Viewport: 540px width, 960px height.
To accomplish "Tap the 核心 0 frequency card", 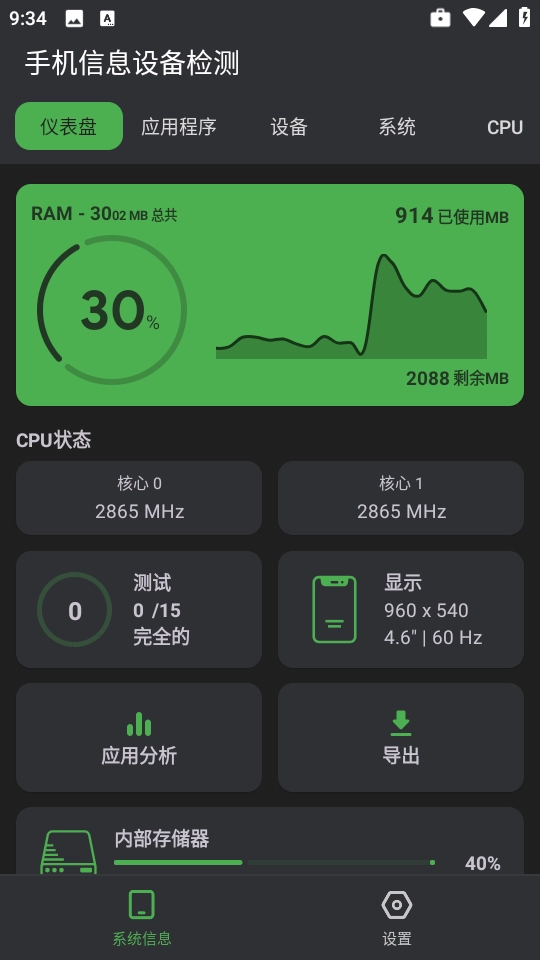I will coord(139,498).
